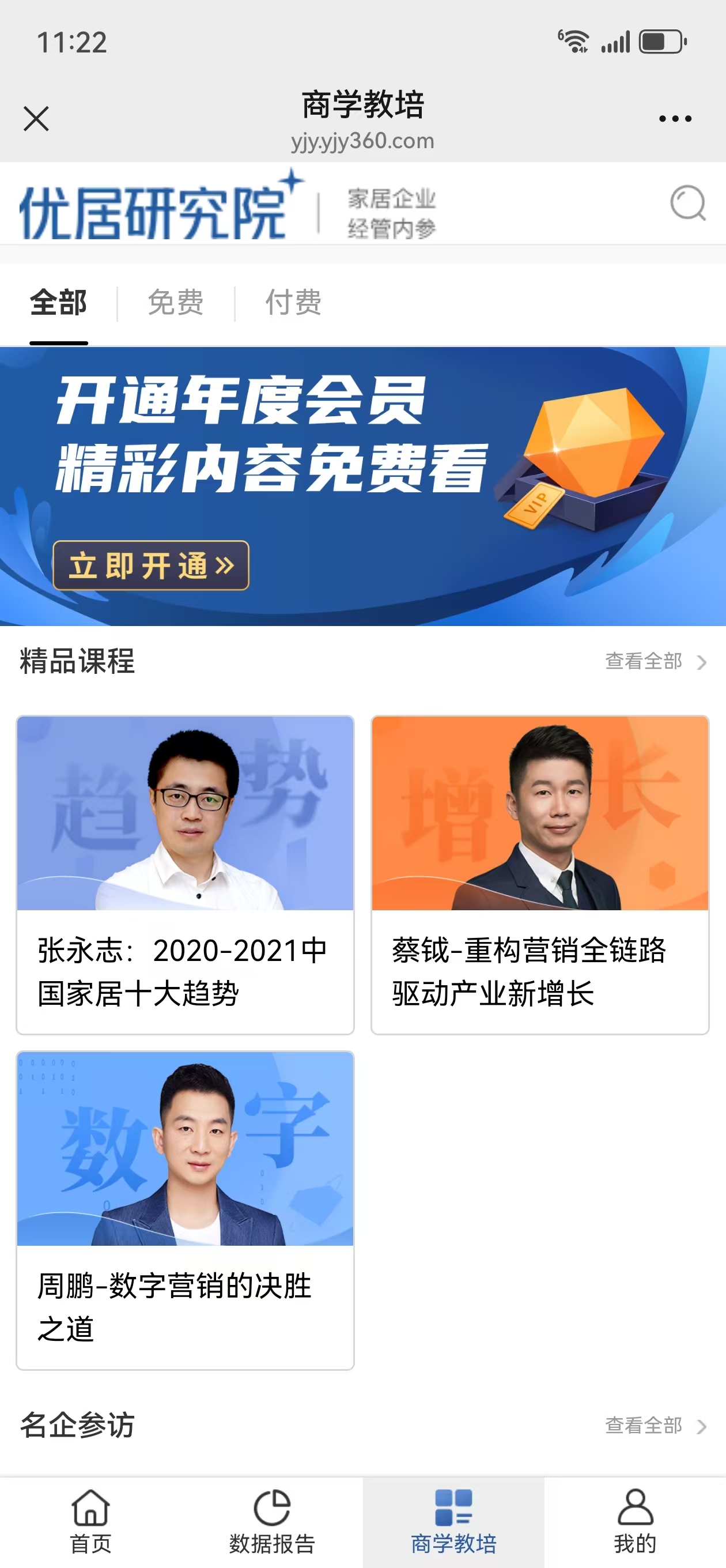View all items under 名企参访
Viewport: 726px width, 1568px height.
pos(654,1426)
